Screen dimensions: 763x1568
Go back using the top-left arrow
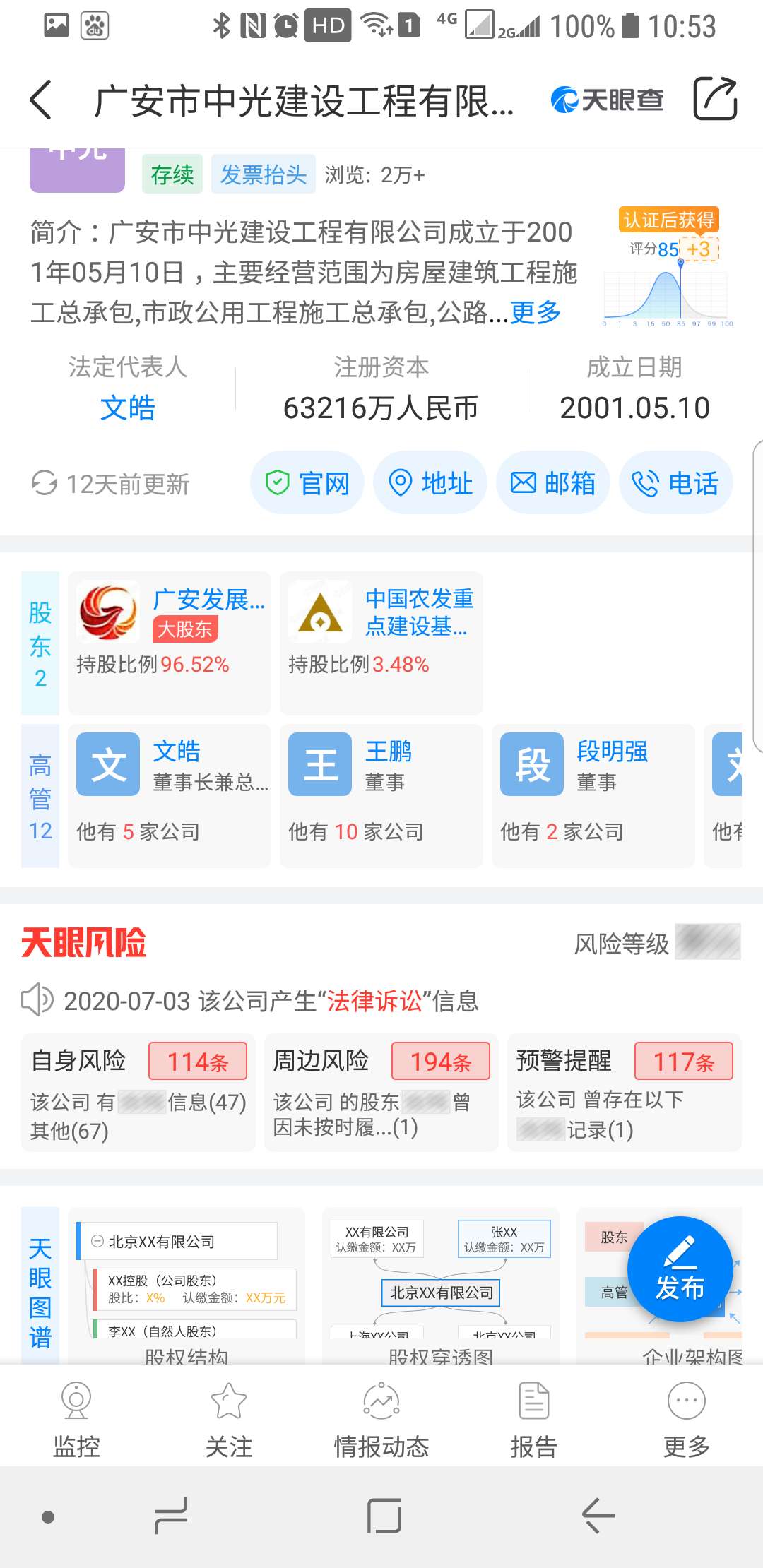(x=41, y=100)
